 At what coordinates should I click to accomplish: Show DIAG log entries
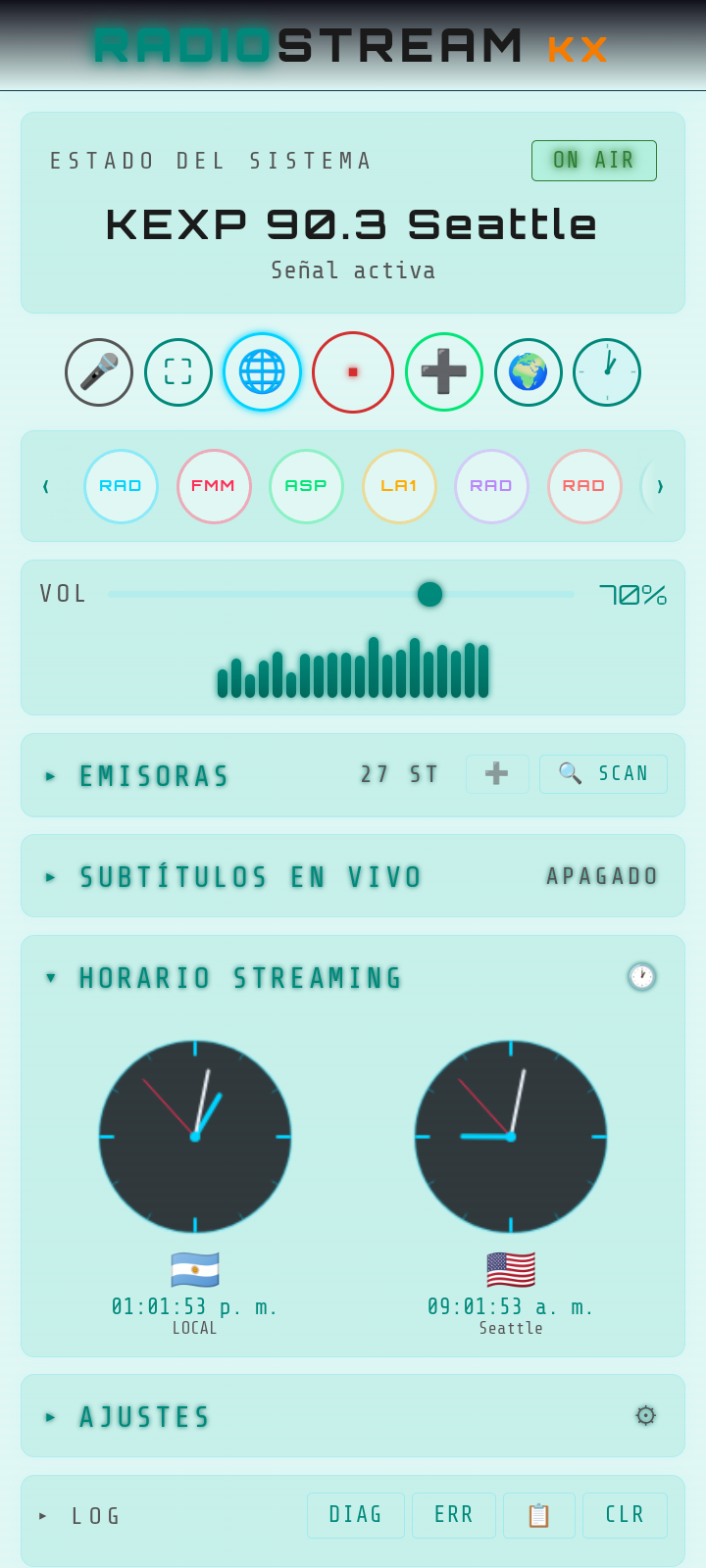click(x=356, y=1515)
